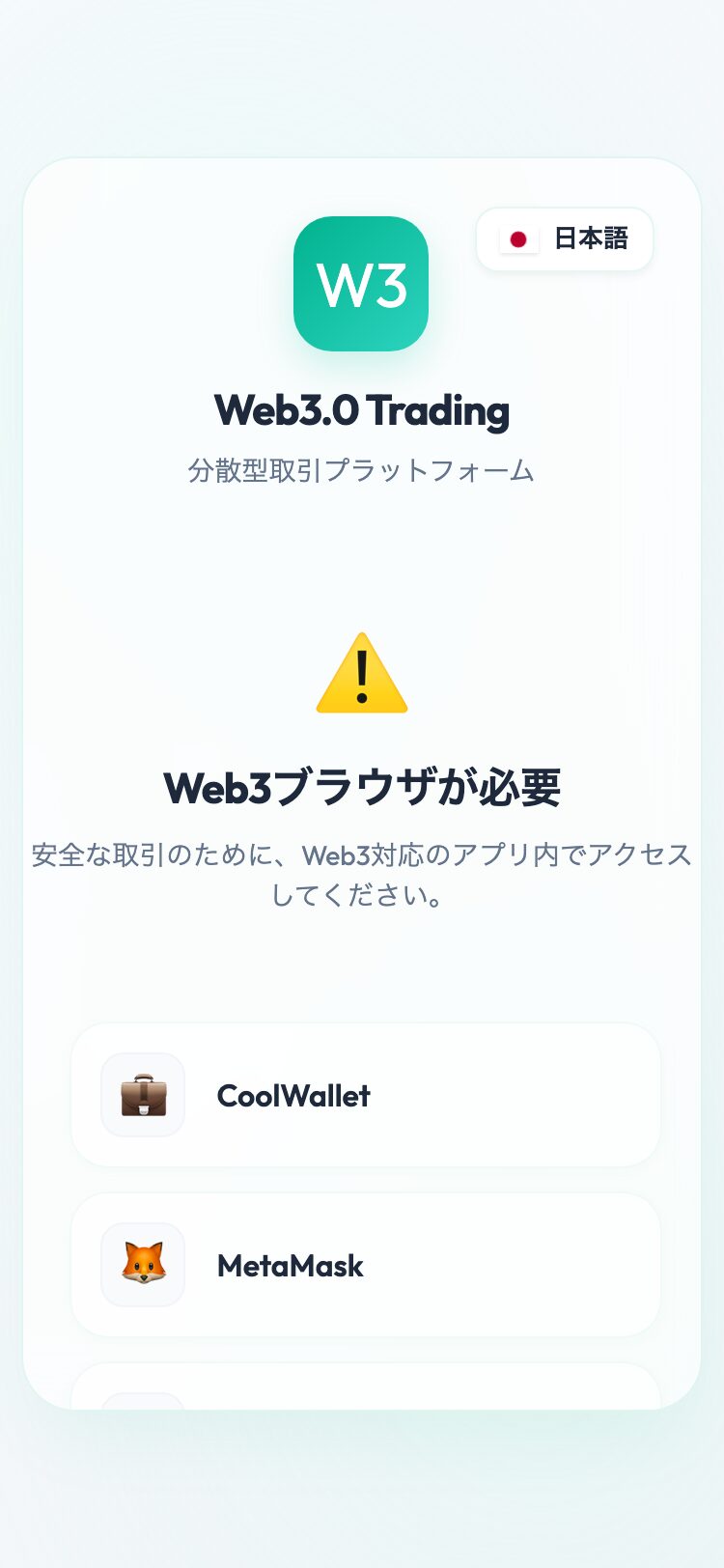The width and height of the screenshot is (724, 1568).
Task: Click the Web3ブラウザが必要 heading
Action: [x=361, y=789]
